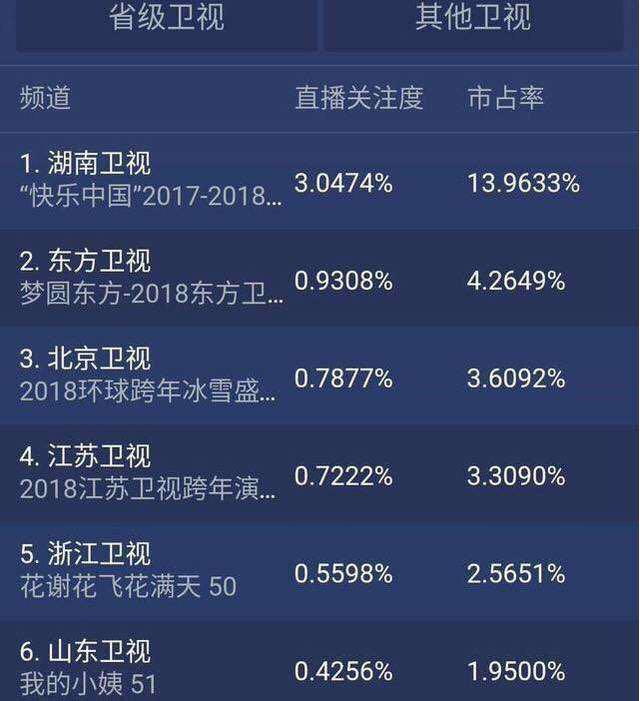Image resolution: width=640 pixels, height=701 pixels.
Task: View details for 江苏卫视
Action: coord(320,474)
